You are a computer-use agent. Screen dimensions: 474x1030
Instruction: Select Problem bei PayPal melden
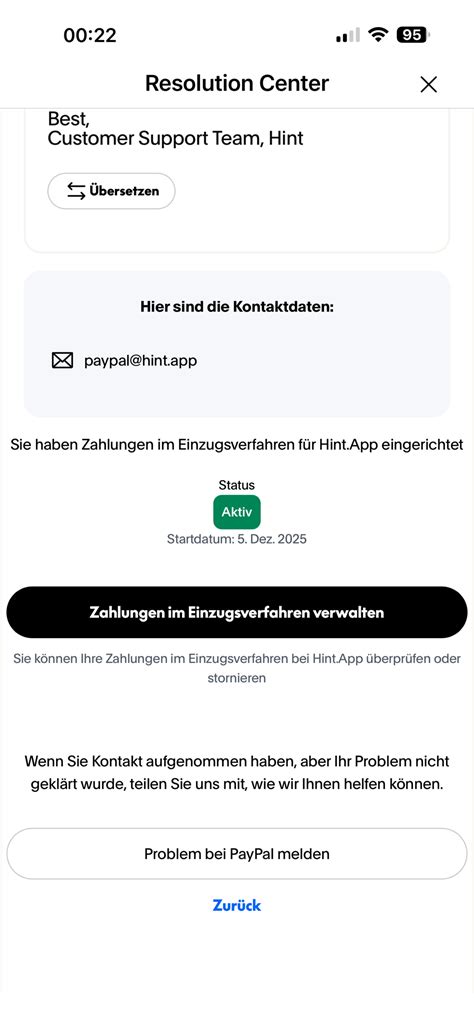237,853
